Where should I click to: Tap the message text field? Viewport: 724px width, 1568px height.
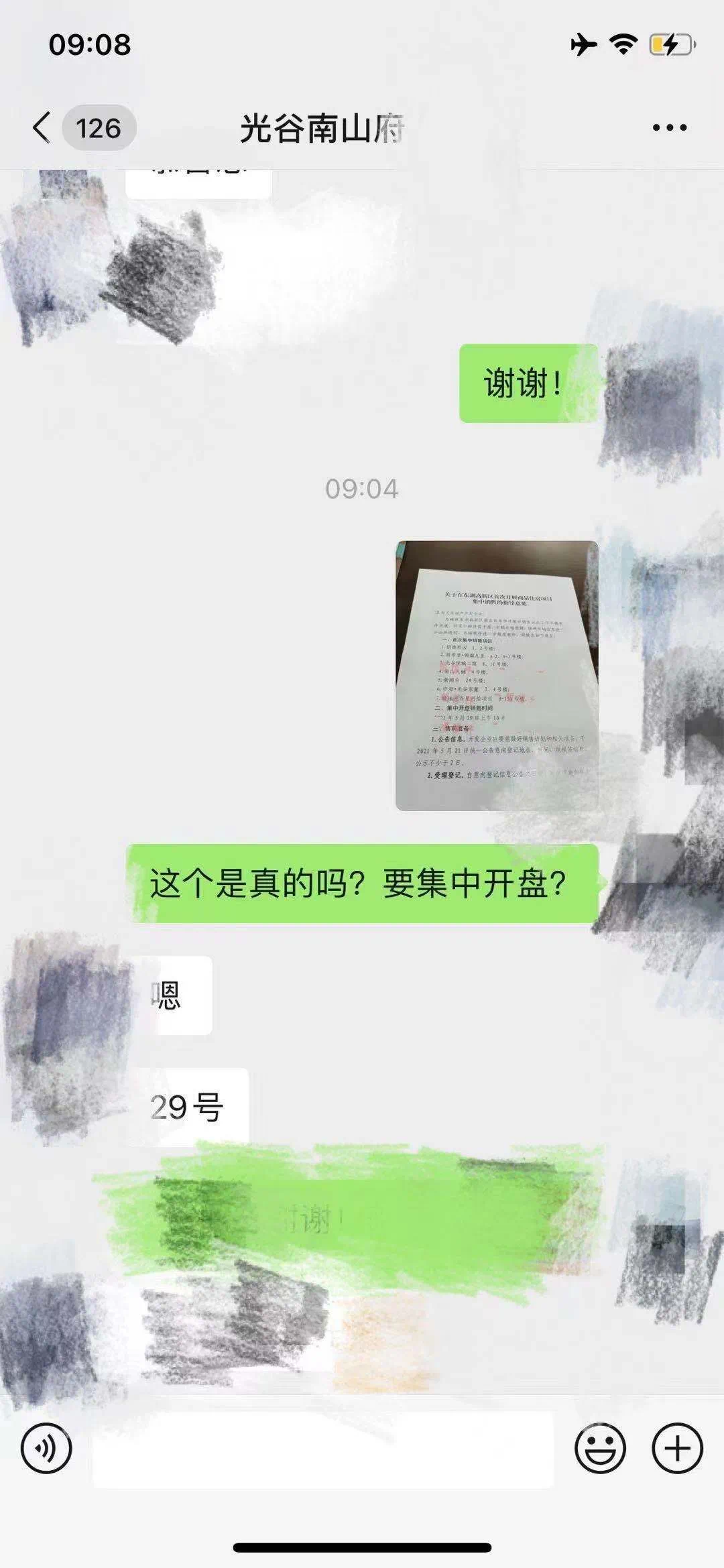pyautogui.click(x=323, y=1449)
